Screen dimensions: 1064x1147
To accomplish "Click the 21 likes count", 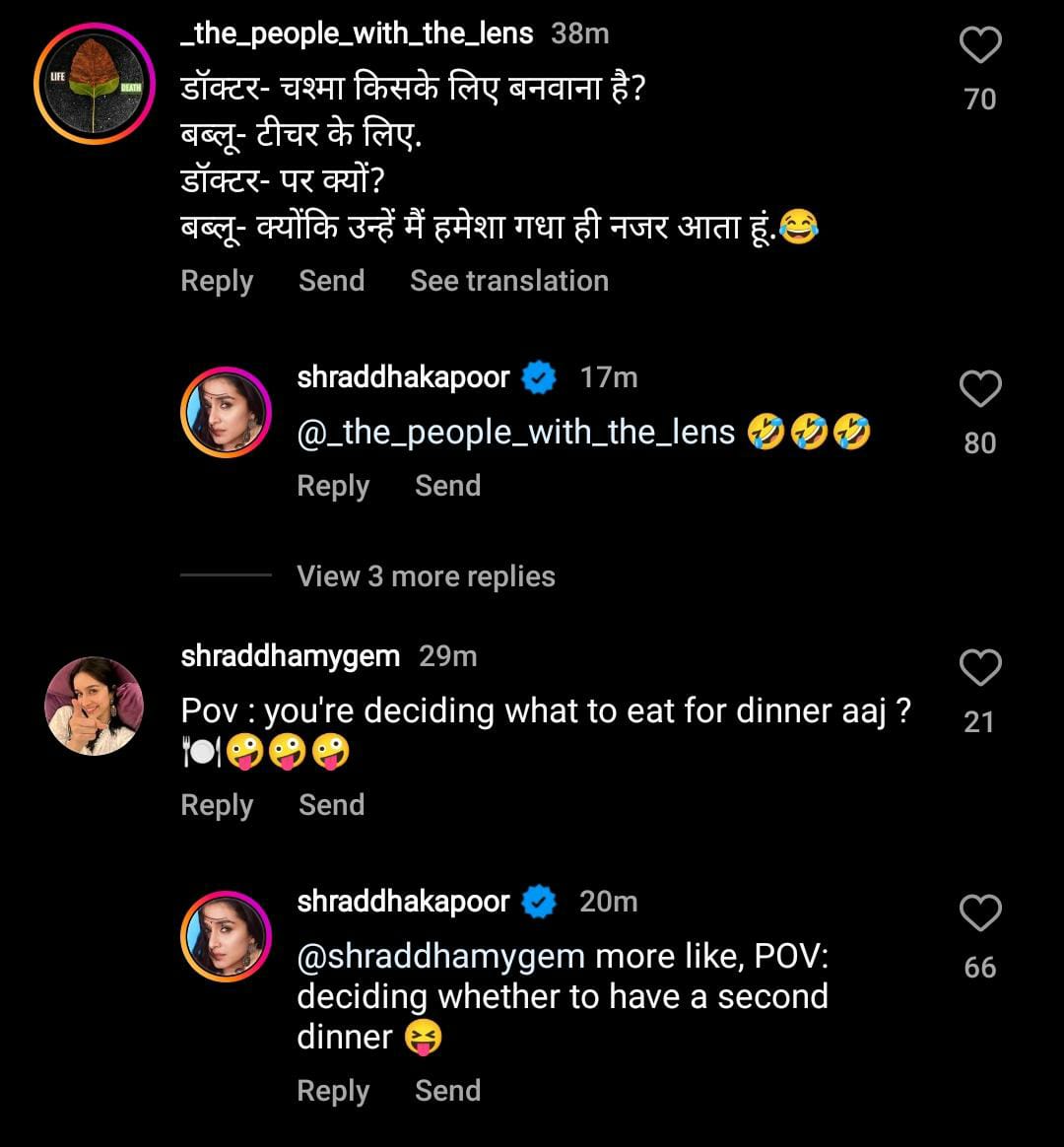I will pyautogui.click(x=979, y=721).
